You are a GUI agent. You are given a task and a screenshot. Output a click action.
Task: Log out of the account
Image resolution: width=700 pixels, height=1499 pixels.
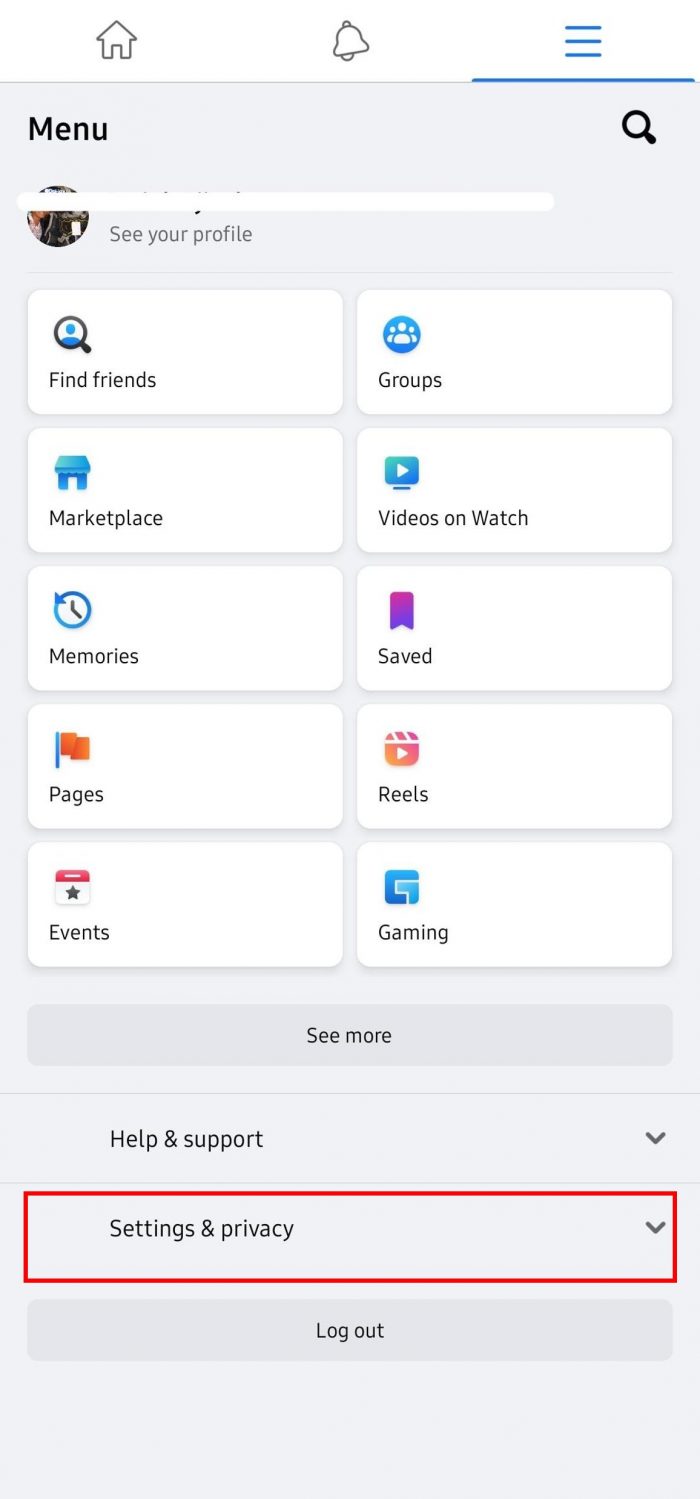tap(349, 1330)
